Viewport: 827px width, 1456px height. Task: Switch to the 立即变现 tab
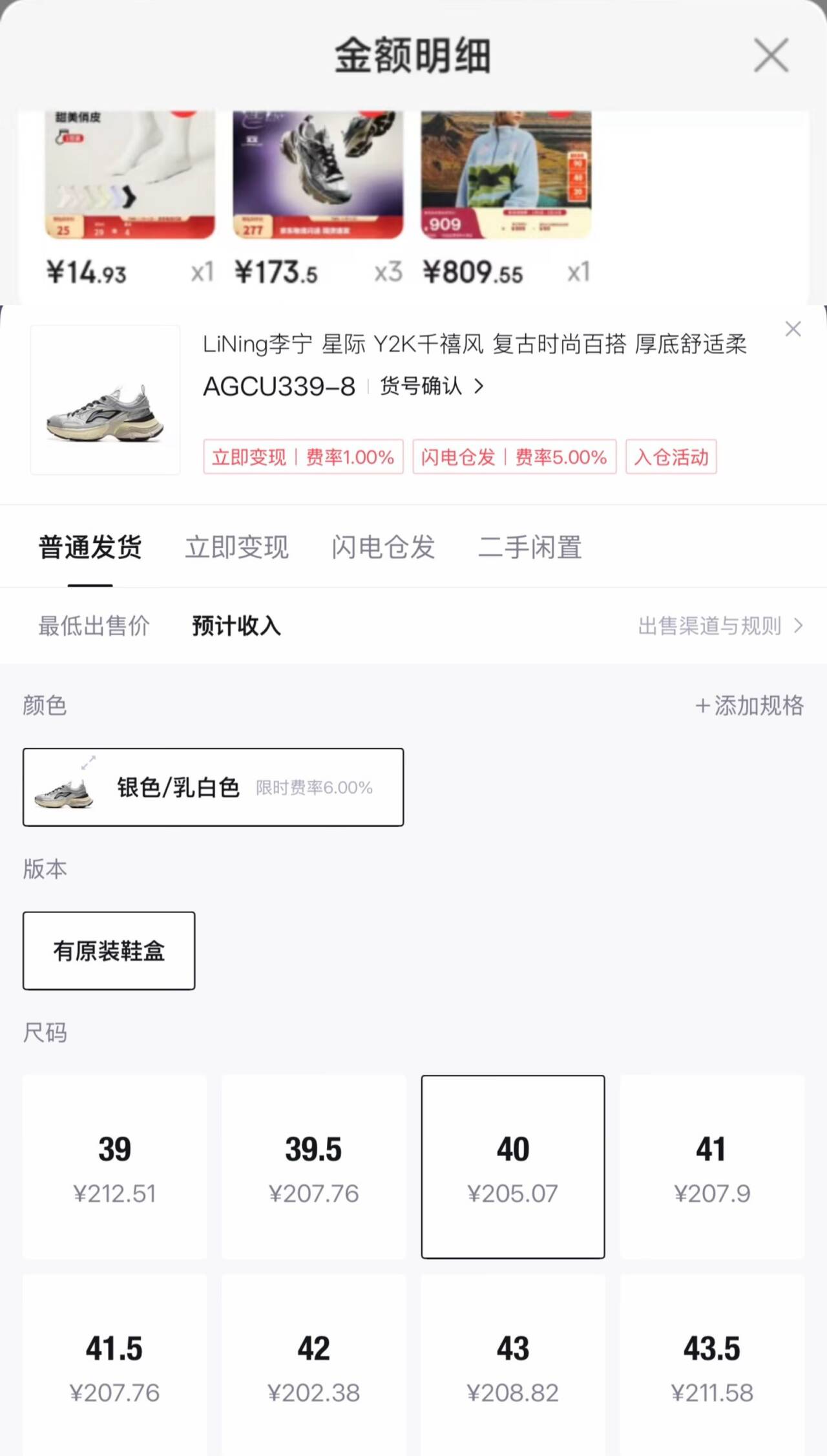point(236,547)
